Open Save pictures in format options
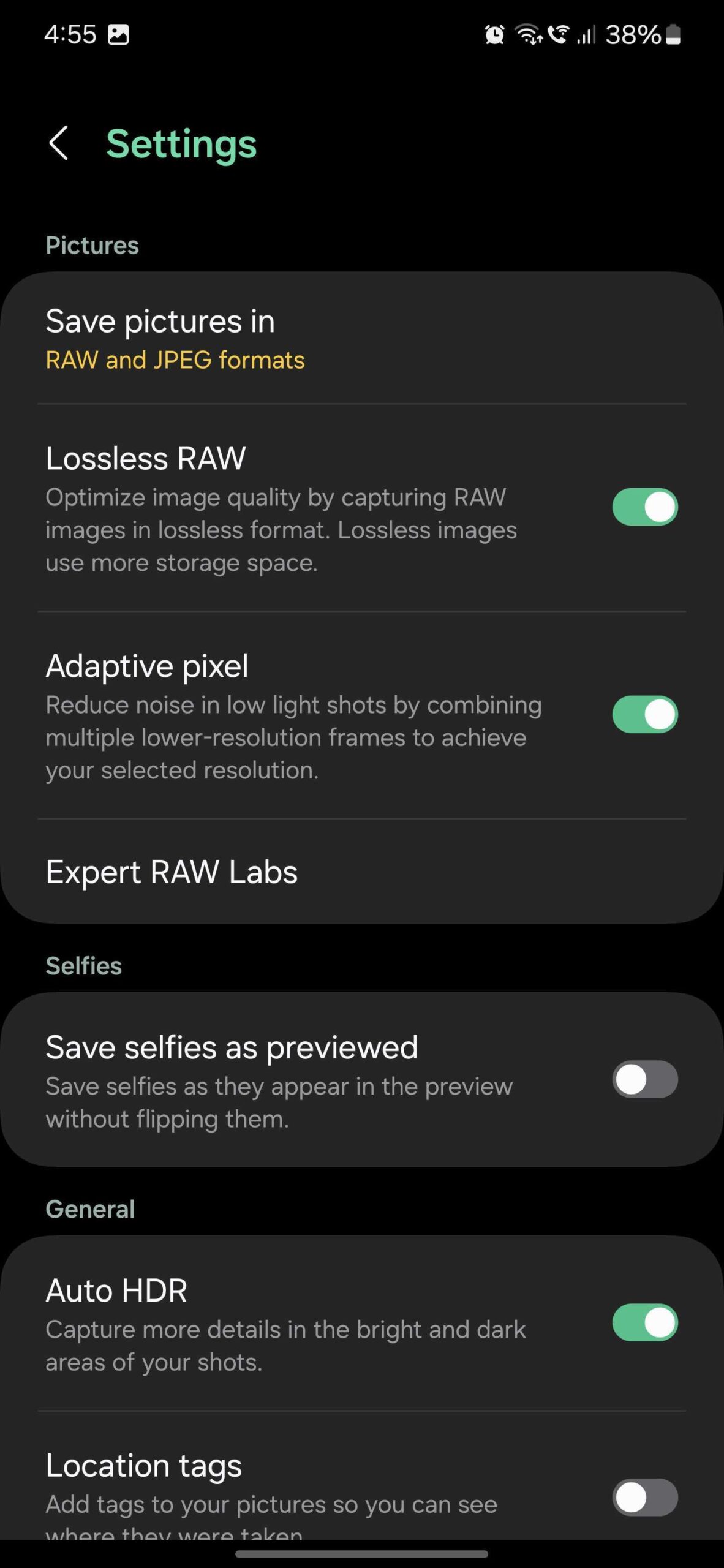The height and width of the screenshot is (1568, 724). click(x=361, y=339)
